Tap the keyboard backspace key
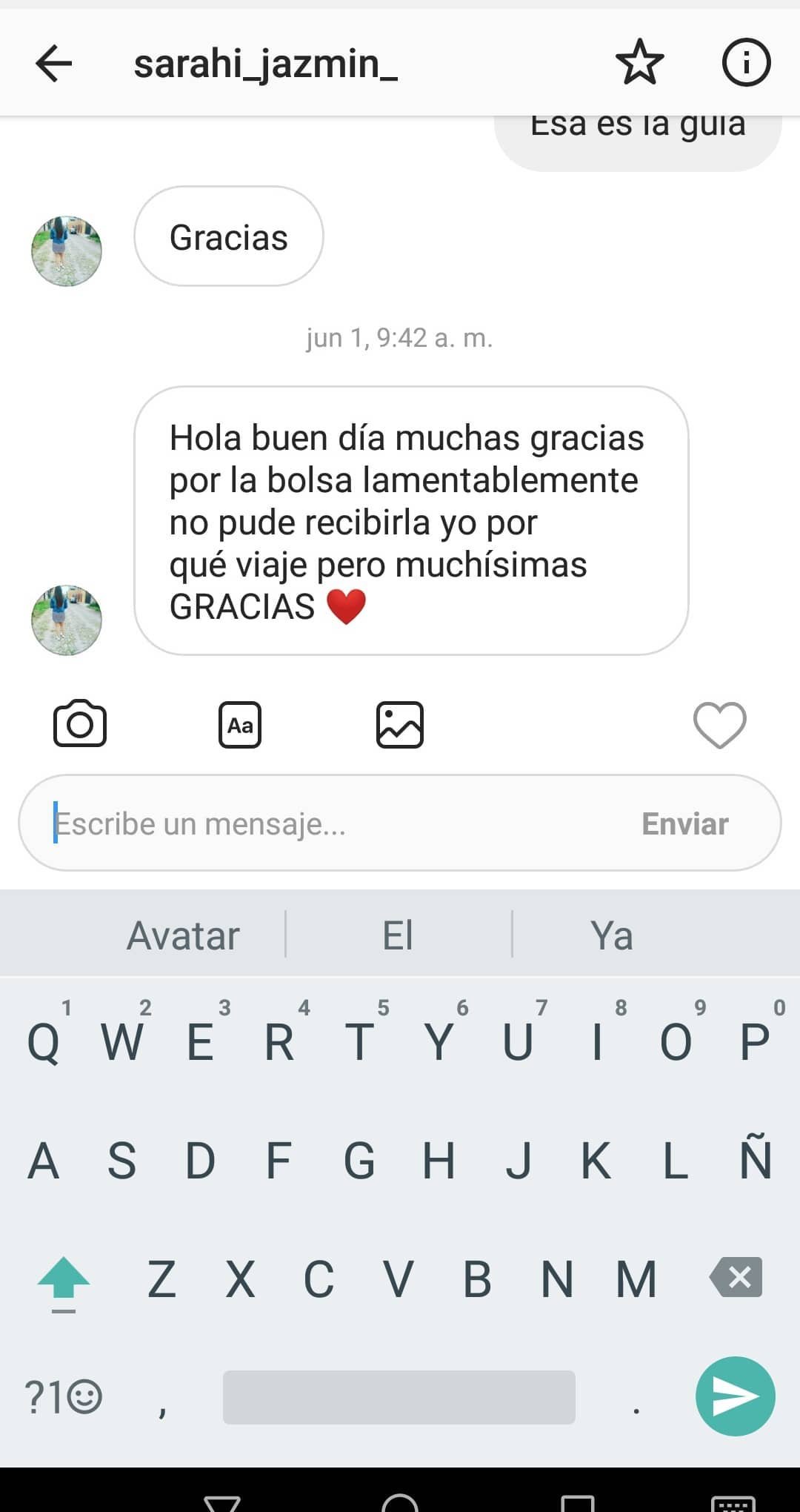Screen dimensions: 800x1512 click(736, 1278)
